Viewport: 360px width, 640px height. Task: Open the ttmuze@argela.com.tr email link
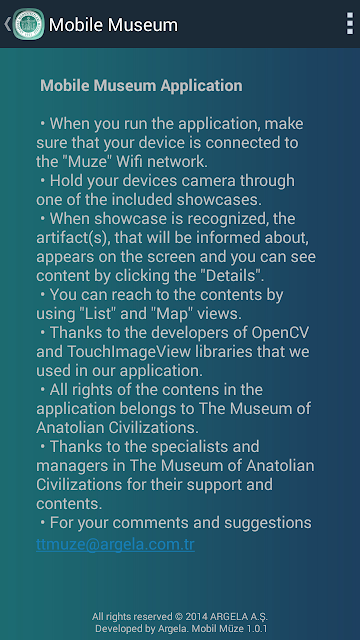click(x=115, y=544)
